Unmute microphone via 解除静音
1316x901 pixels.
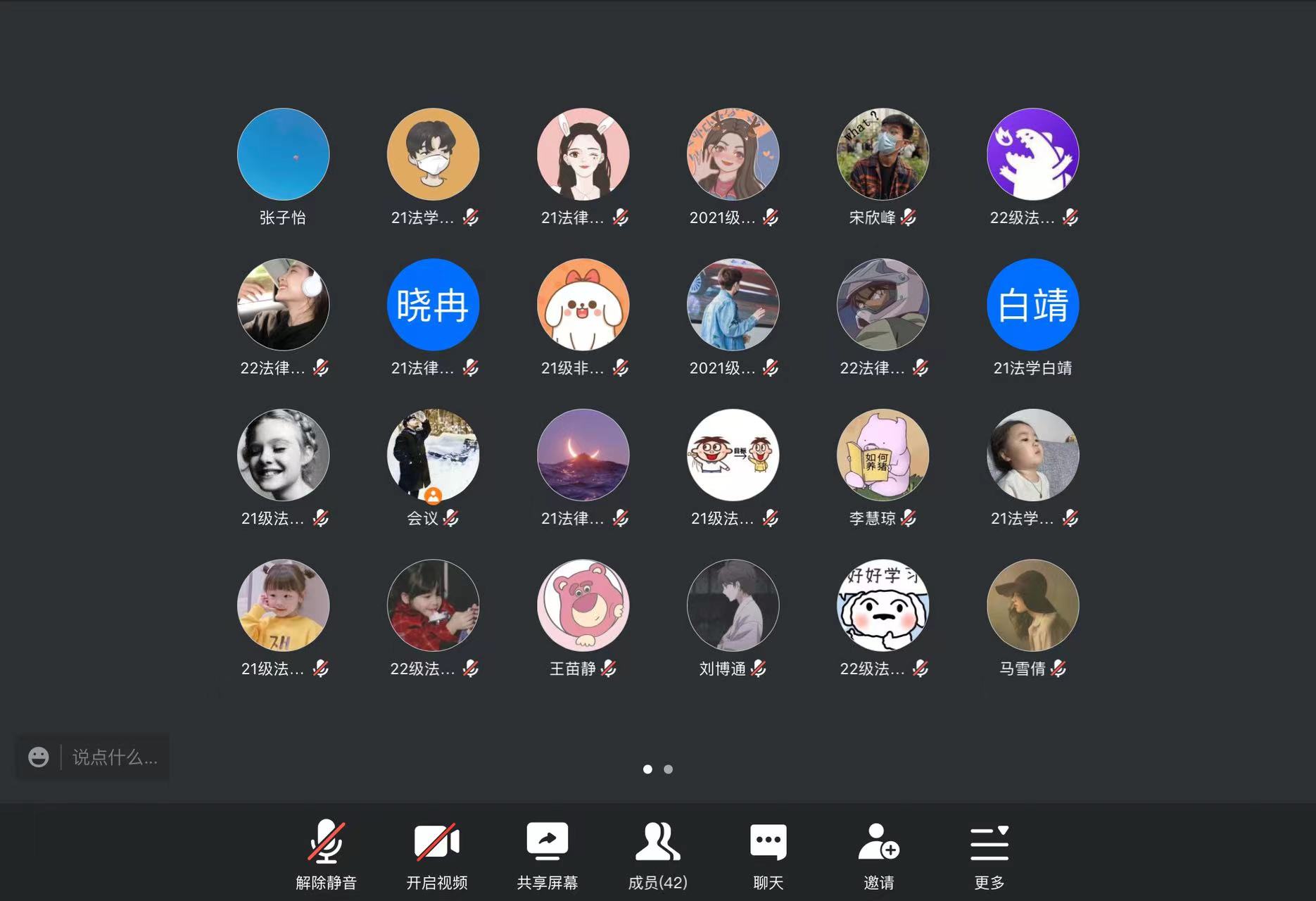326,852
